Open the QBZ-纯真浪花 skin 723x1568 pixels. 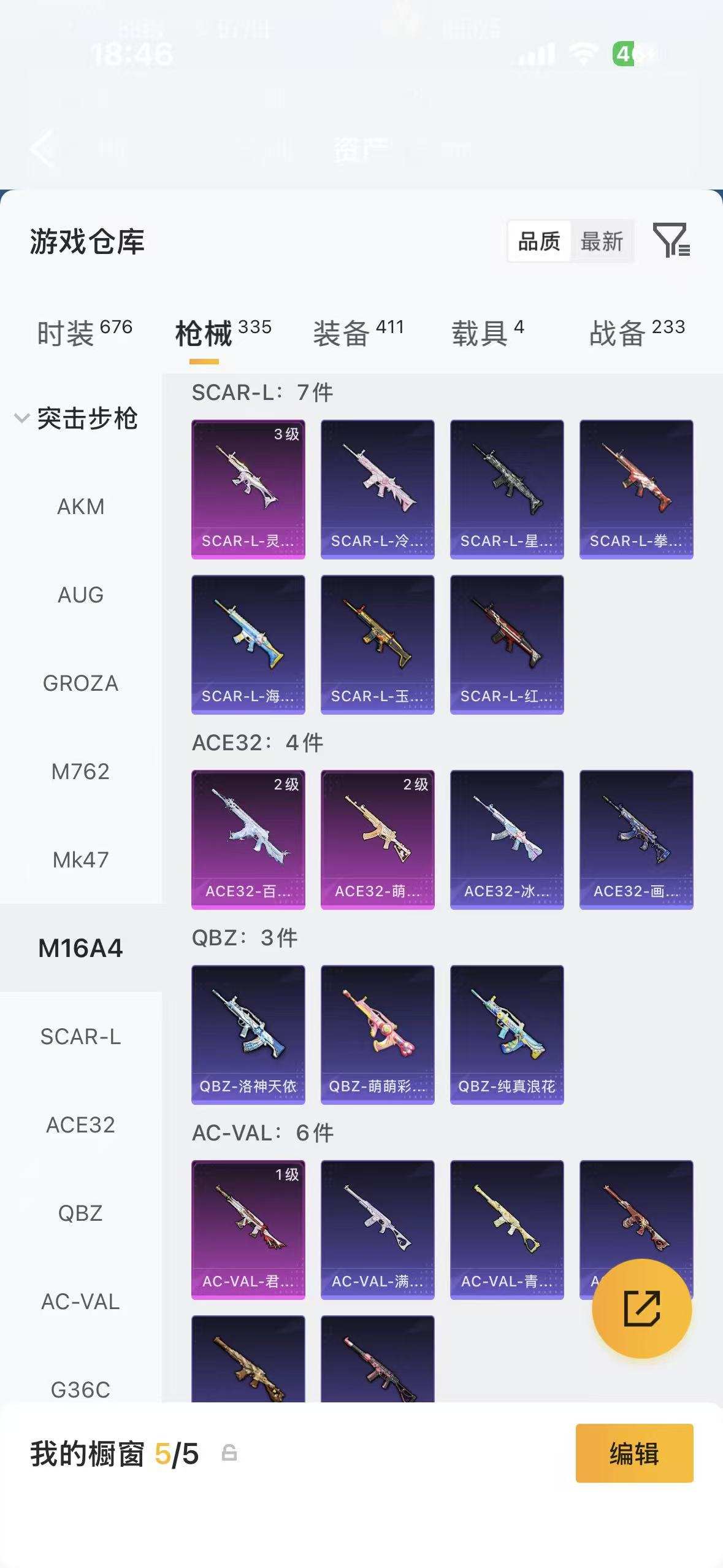pos(507,1035)
